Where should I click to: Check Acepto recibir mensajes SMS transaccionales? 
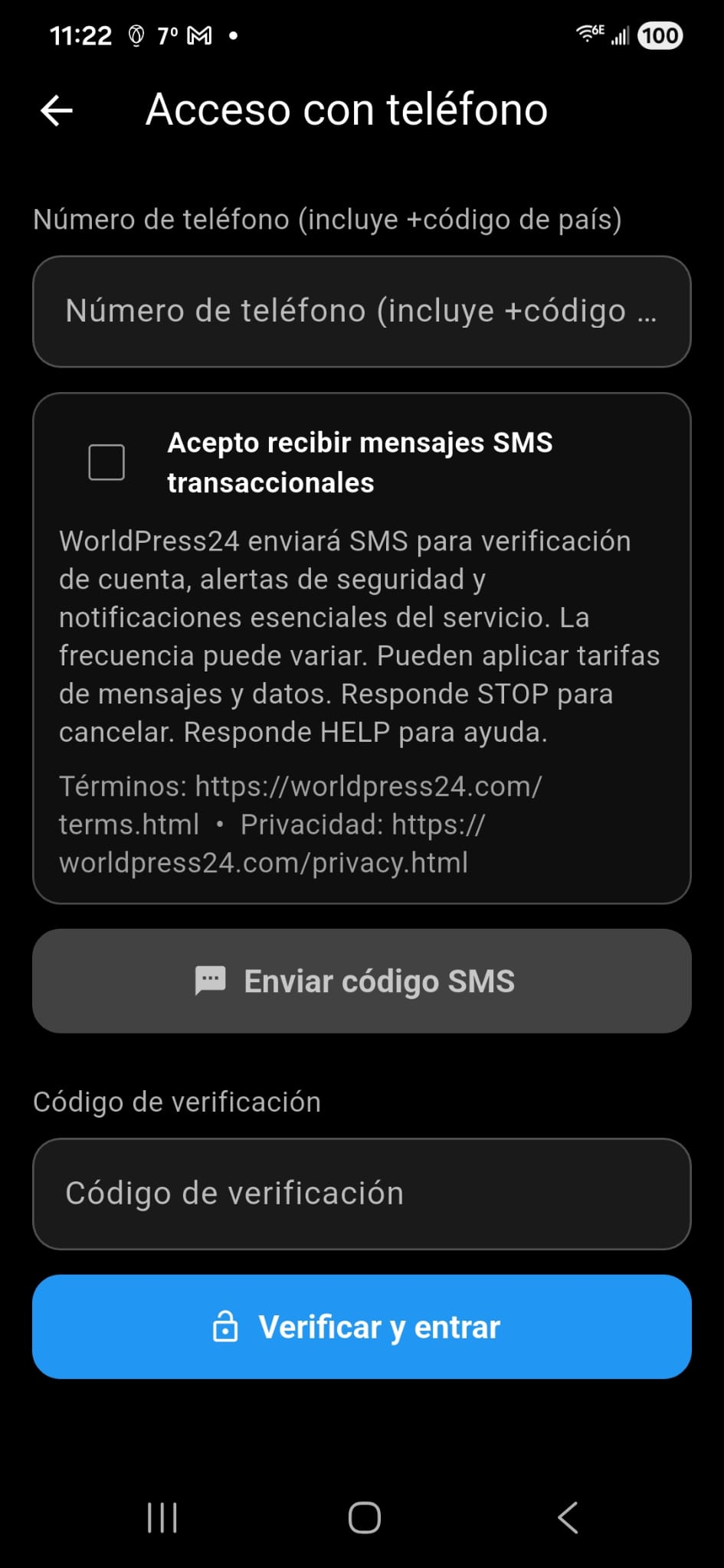pos(106,461)
